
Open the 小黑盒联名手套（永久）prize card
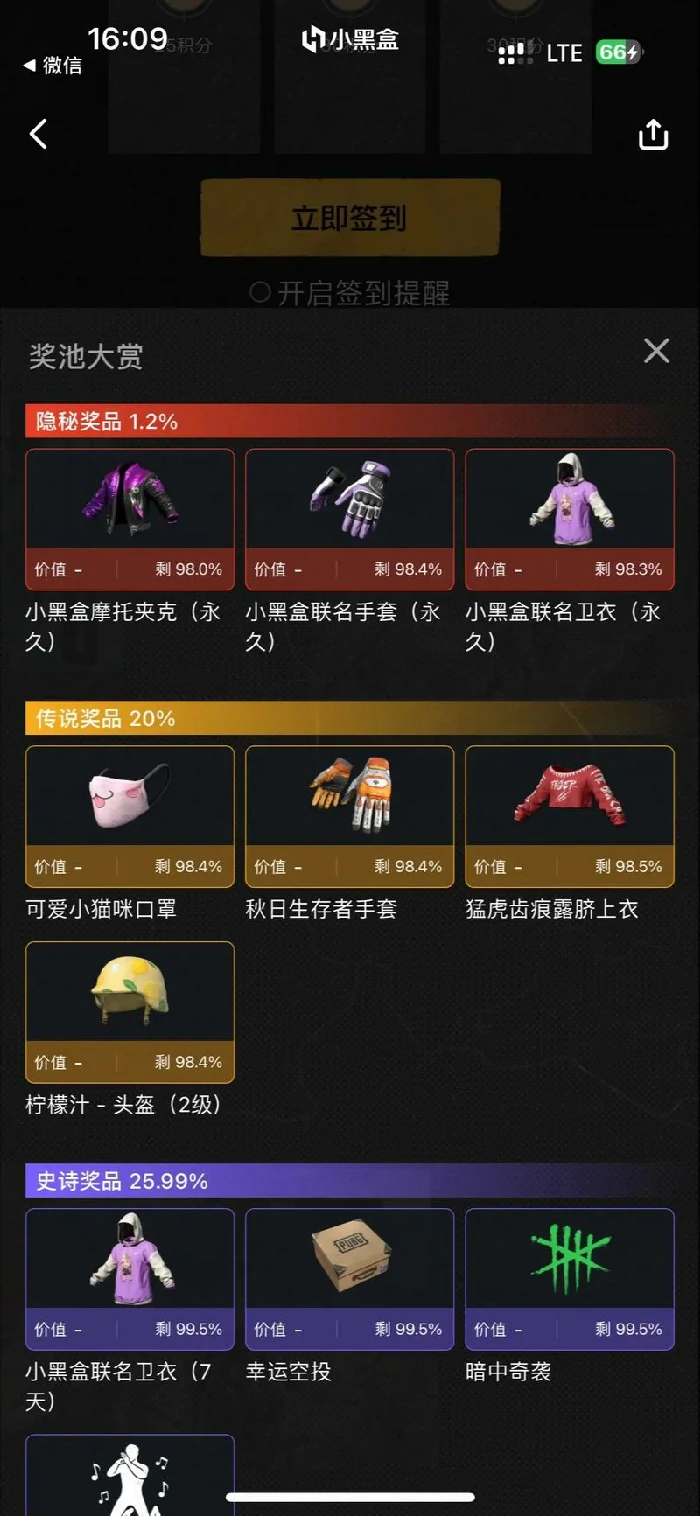349,518
